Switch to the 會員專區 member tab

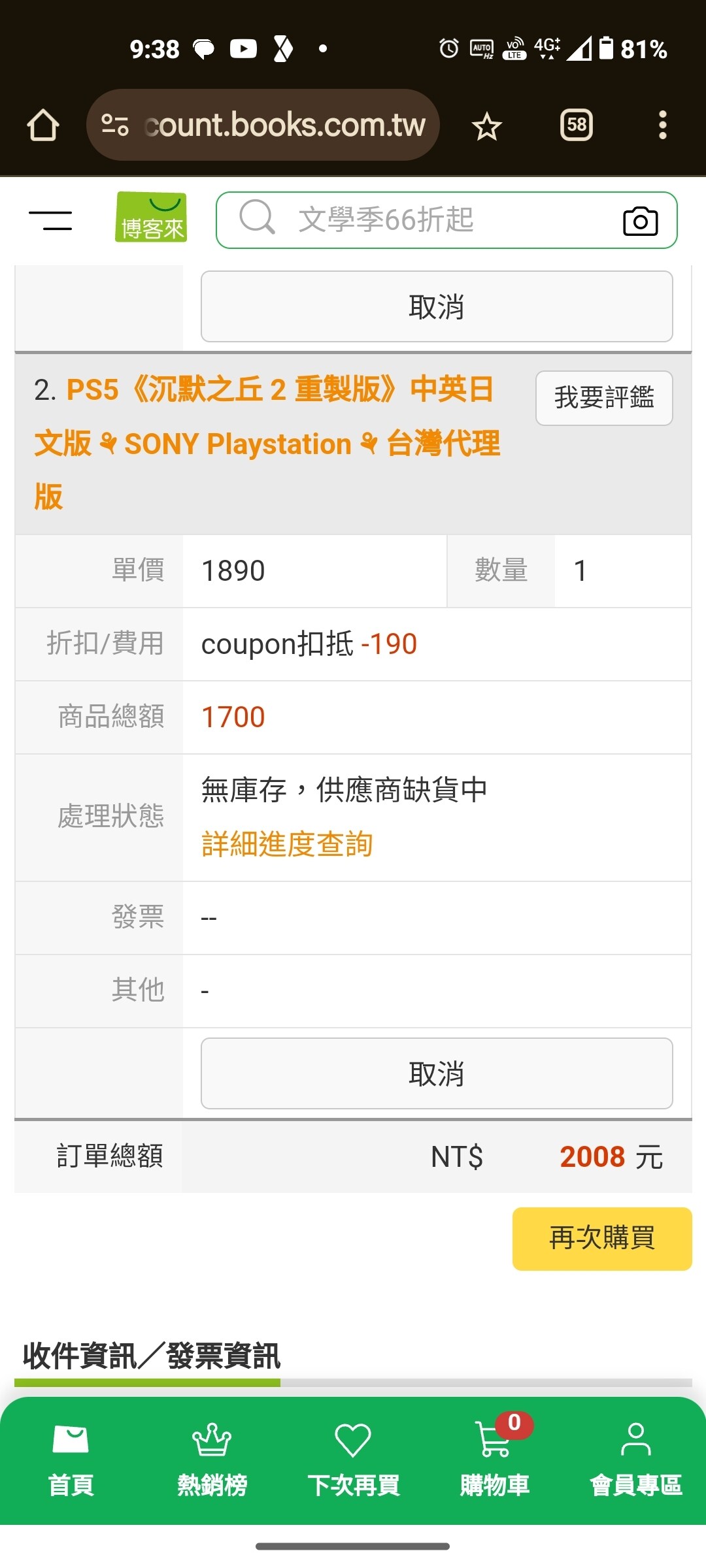[x=635, y=1460]
